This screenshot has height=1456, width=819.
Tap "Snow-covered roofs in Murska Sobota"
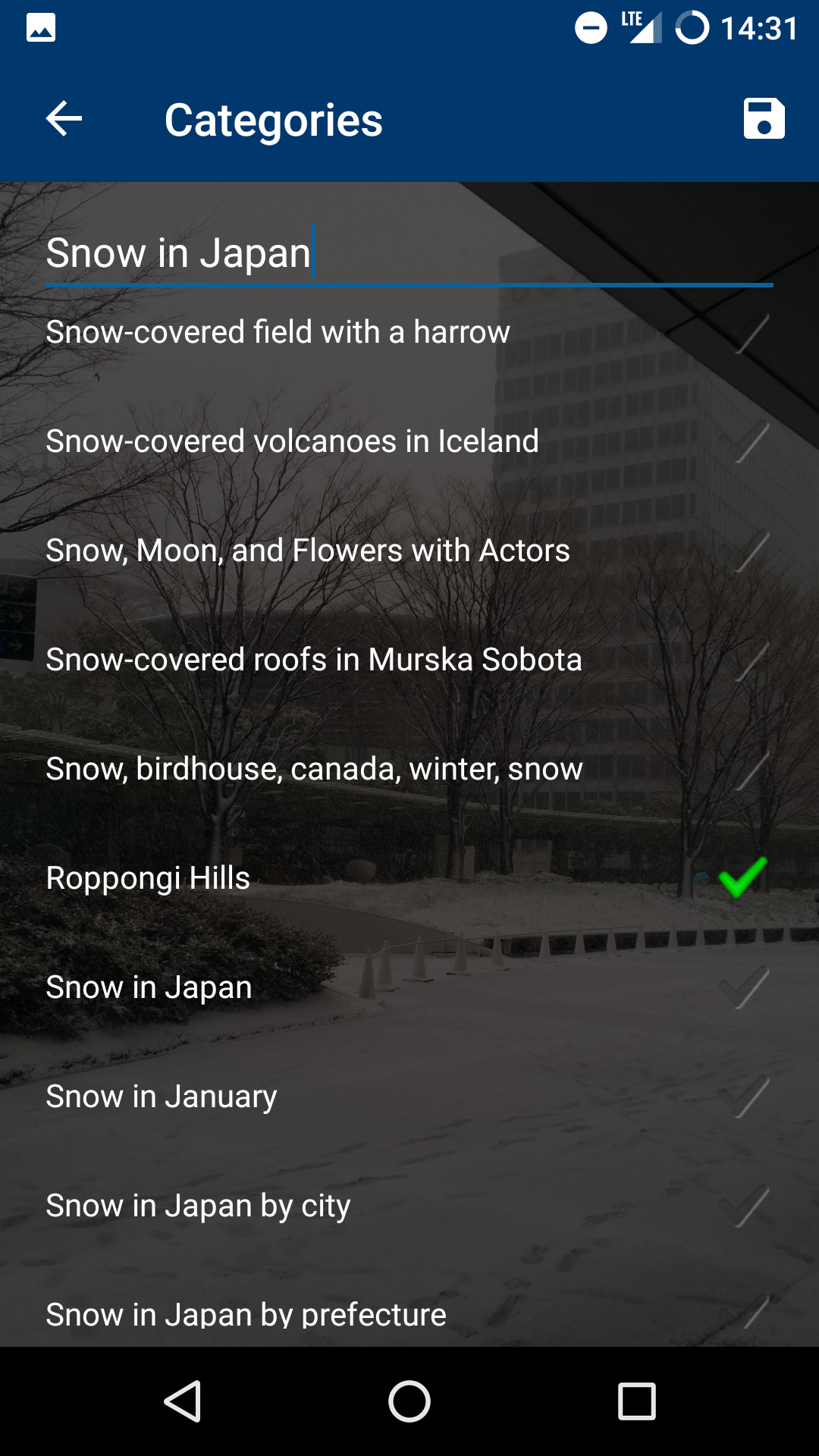pos(409,659)
